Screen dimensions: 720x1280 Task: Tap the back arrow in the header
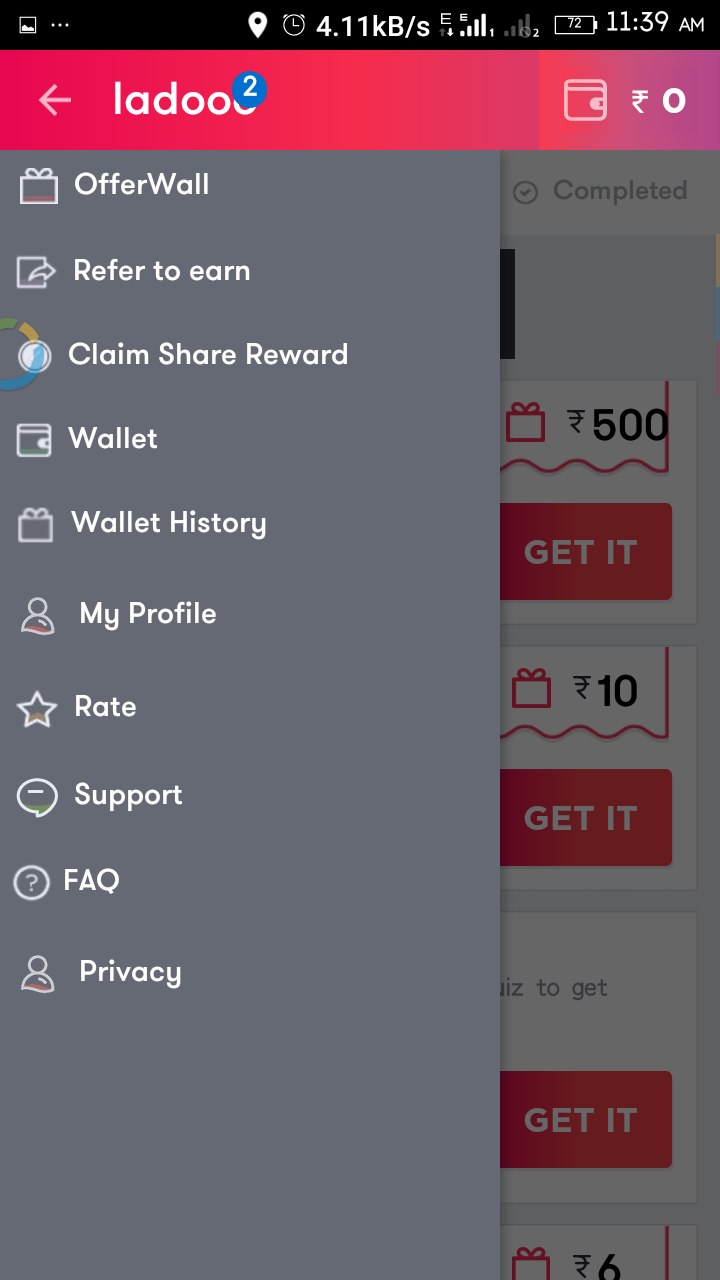pos(55,100)
